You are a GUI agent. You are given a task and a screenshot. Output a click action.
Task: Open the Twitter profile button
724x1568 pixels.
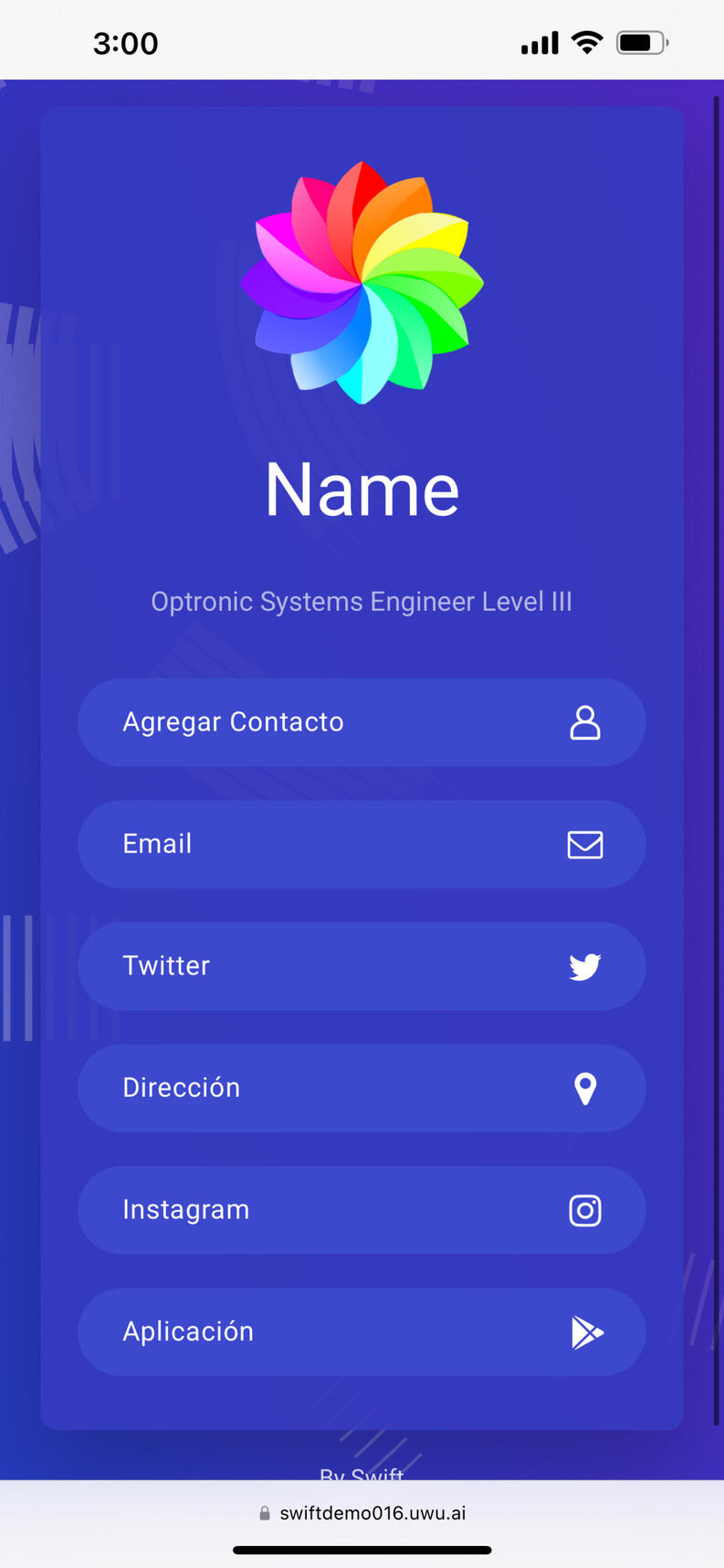click(362, 966)
